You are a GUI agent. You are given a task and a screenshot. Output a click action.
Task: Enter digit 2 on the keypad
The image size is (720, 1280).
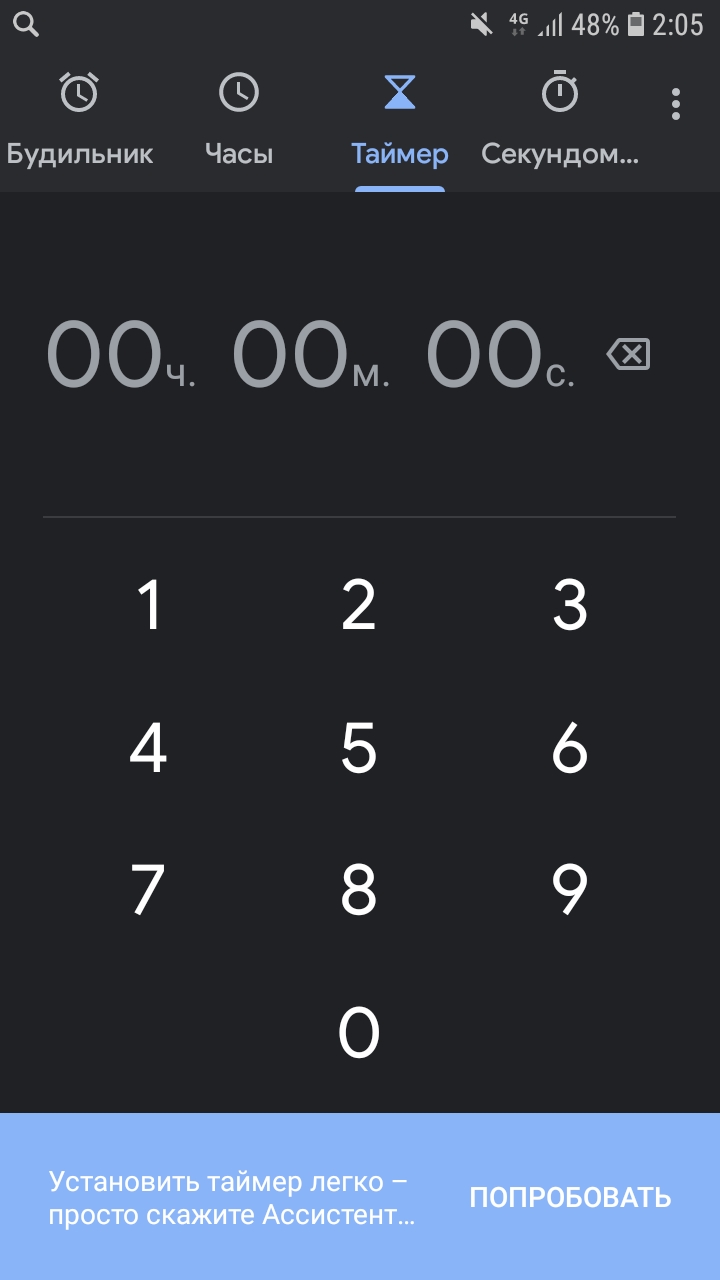tap(359, 605)
